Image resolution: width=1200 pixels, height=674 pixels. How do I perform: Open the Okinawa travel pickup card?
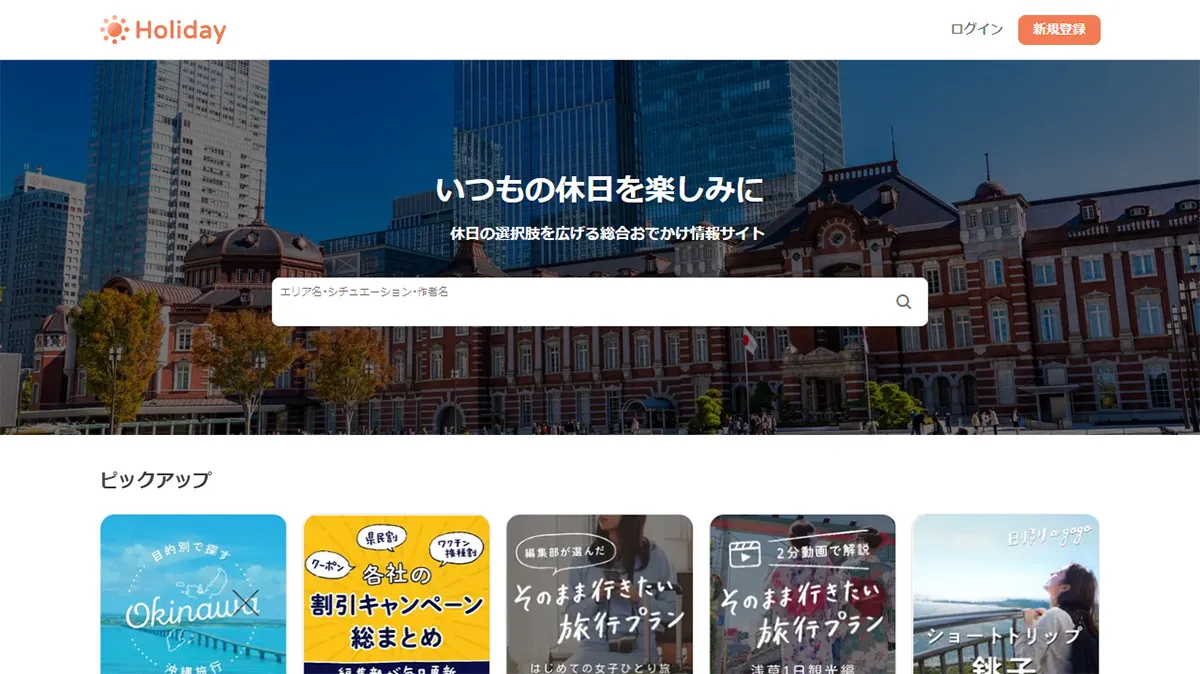click(x=194, y=594)
